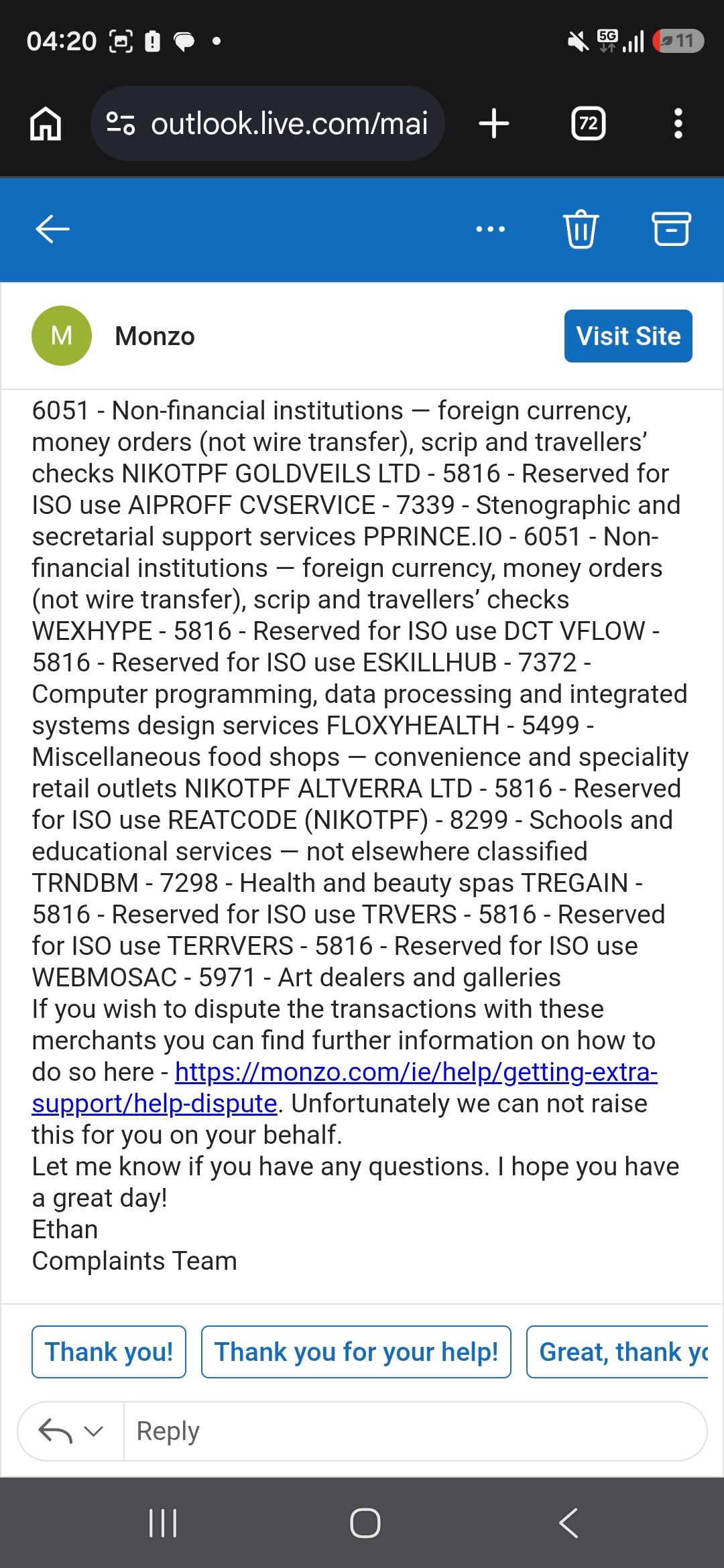This screenshot has height=1568, width=724.
Task: Tap the outlook.live.com address bar
Action: pyautogui.click(x=267, y=124)
